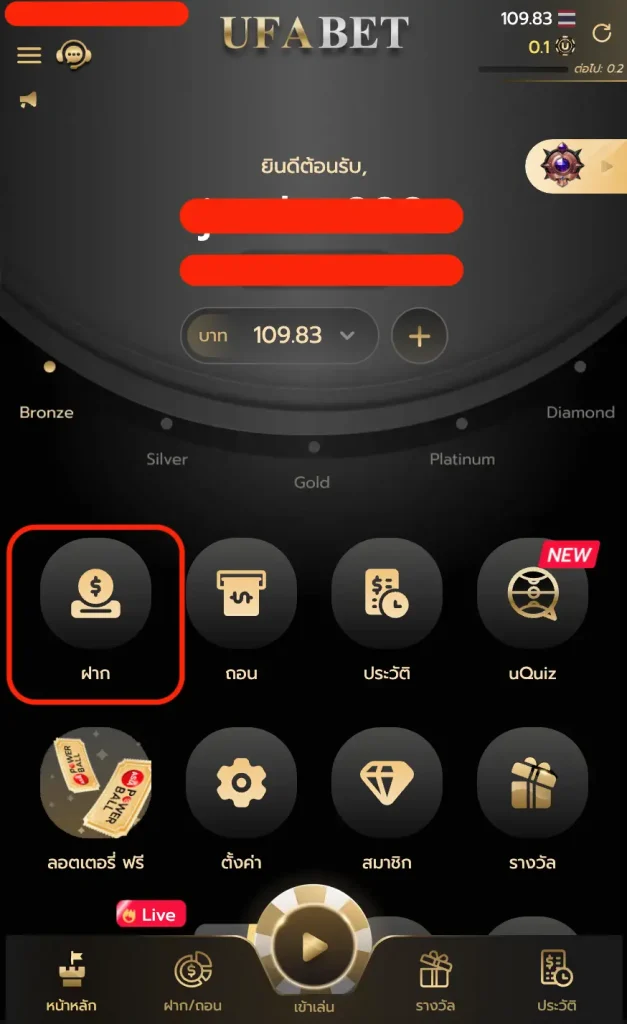Switch to the รางวัล tab in bottom bar

coord(435,981)
